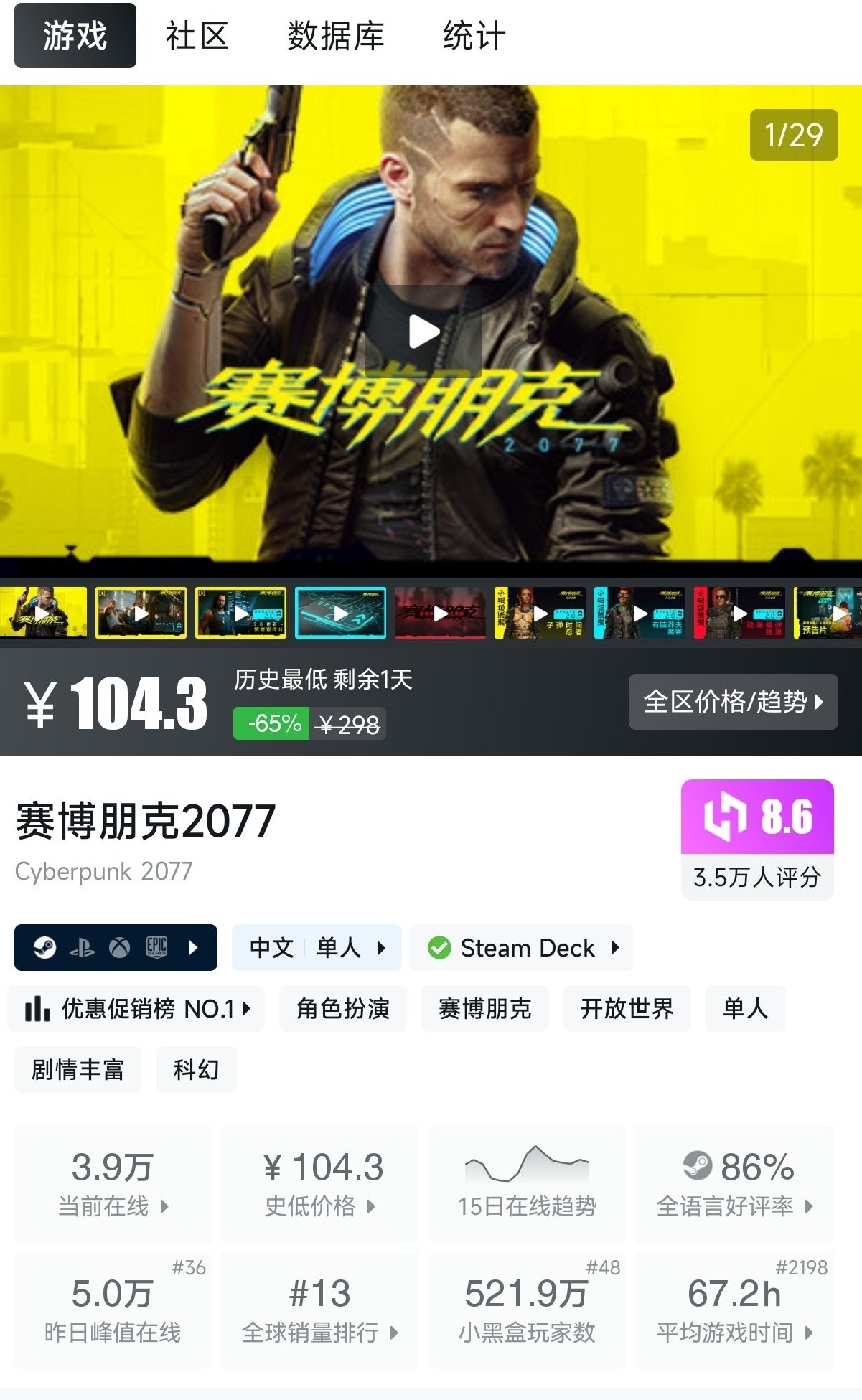Screen dimensions: 862x1400
Task: Select the 角色扮演 tag
Action: [x=342, y=1008]
